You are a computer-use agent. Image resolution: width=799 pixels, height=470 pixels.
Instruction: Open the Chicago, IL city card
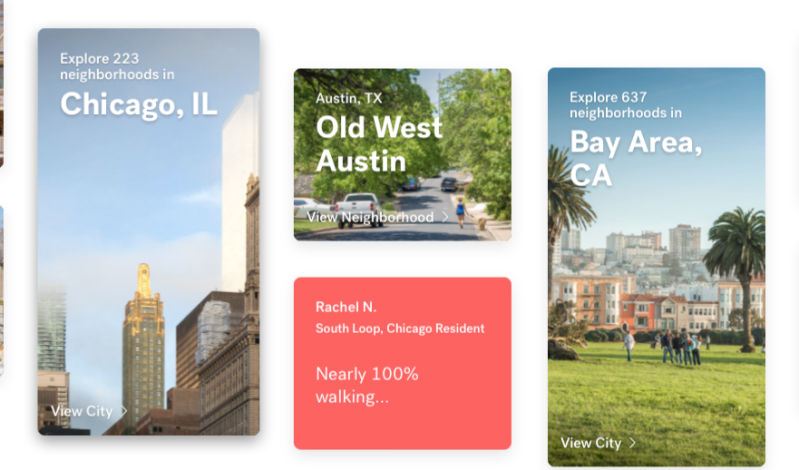149,232
